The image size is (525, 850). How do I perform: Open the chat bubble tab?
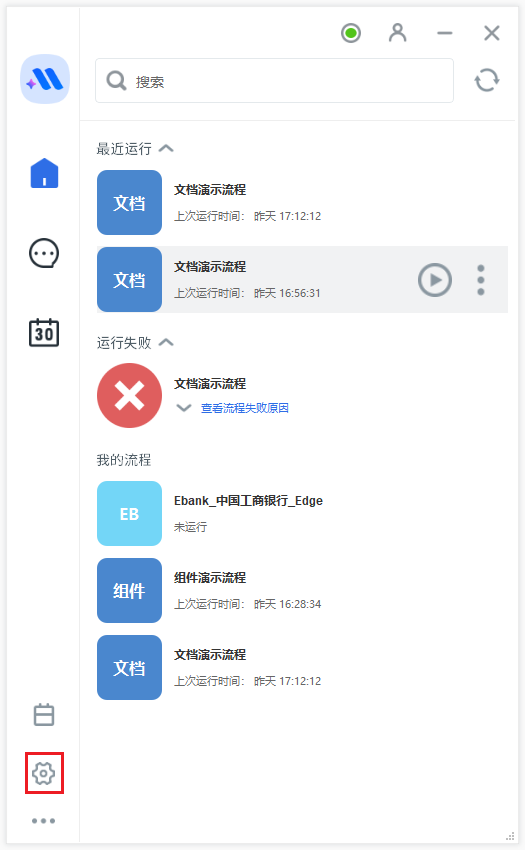click(44, 253)
